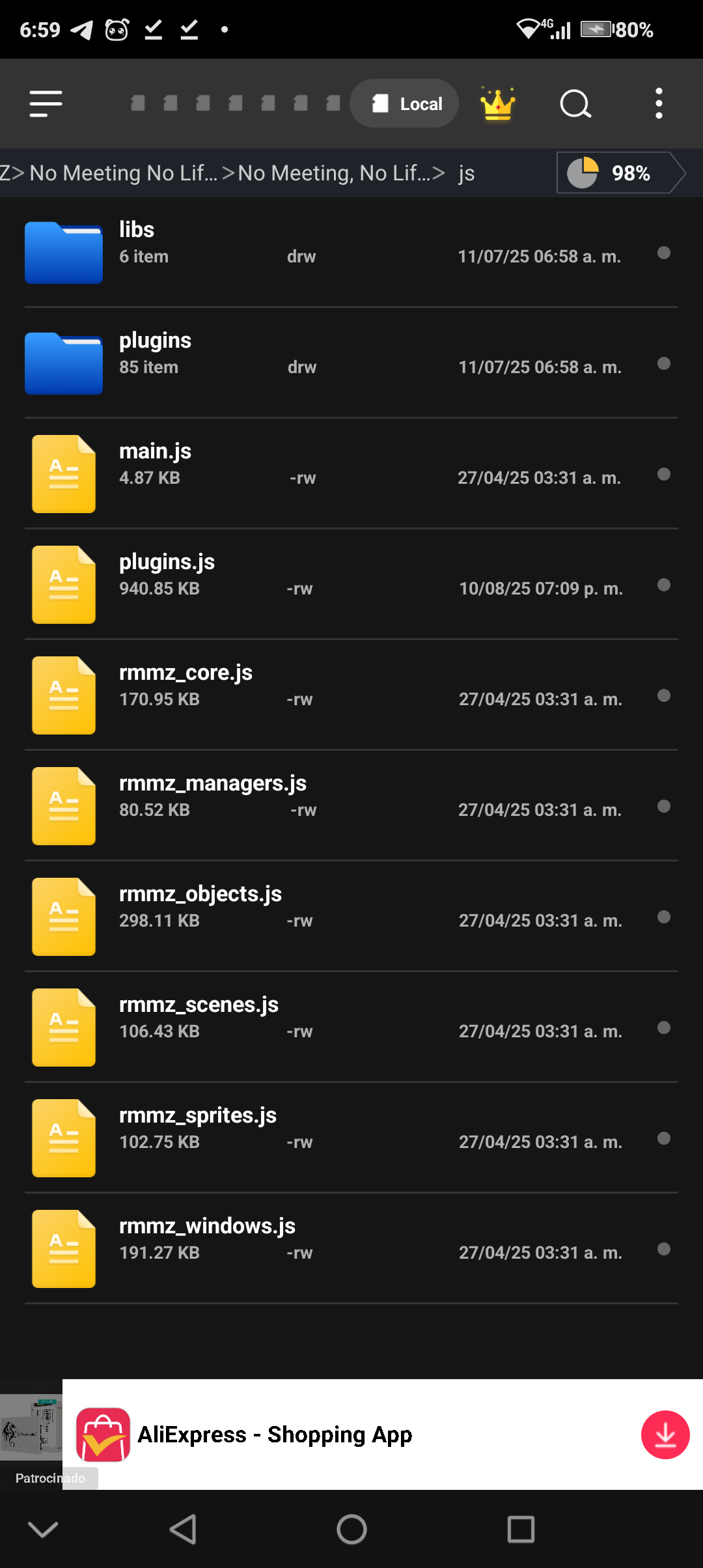The width and height of the screenshot is (703, 1568).
Task: Tap the Local tab chip
Action: 405,104
